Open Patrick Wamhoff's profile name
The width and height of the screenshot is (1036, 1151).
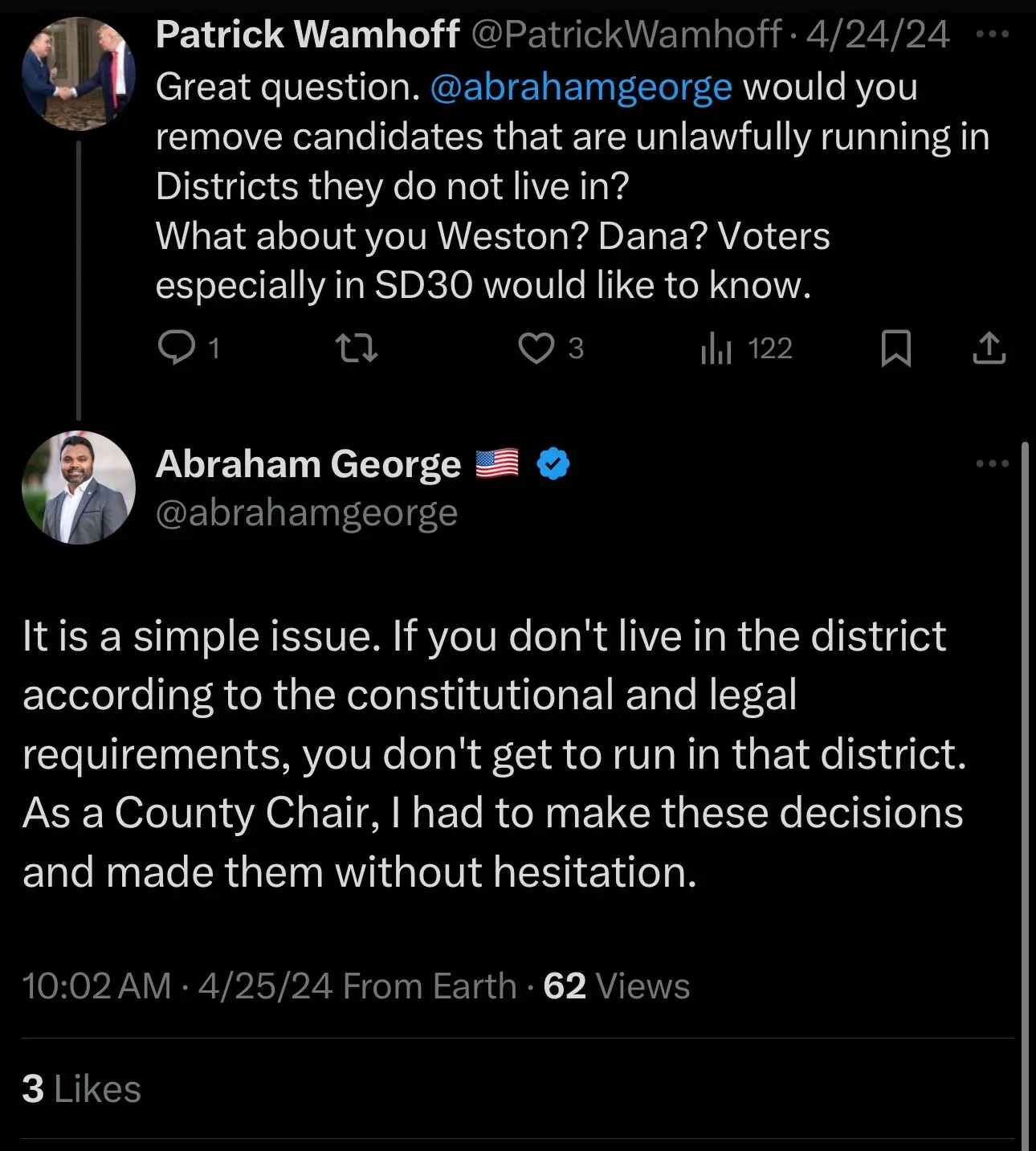pyautogui.click(x=307, y=35)
